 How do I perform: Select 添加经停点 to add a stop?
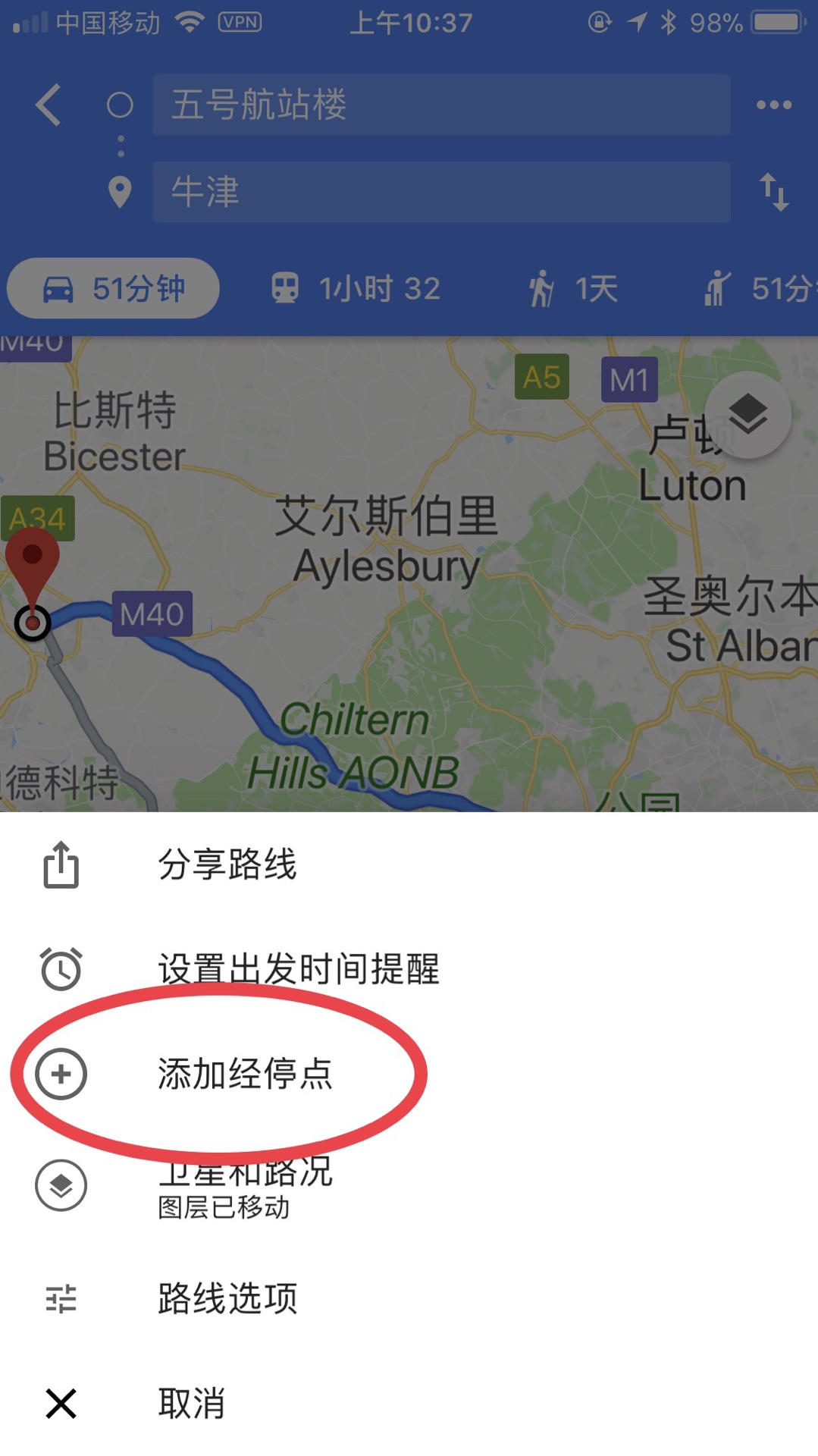pyautogui.click(x=244, y=1073)
